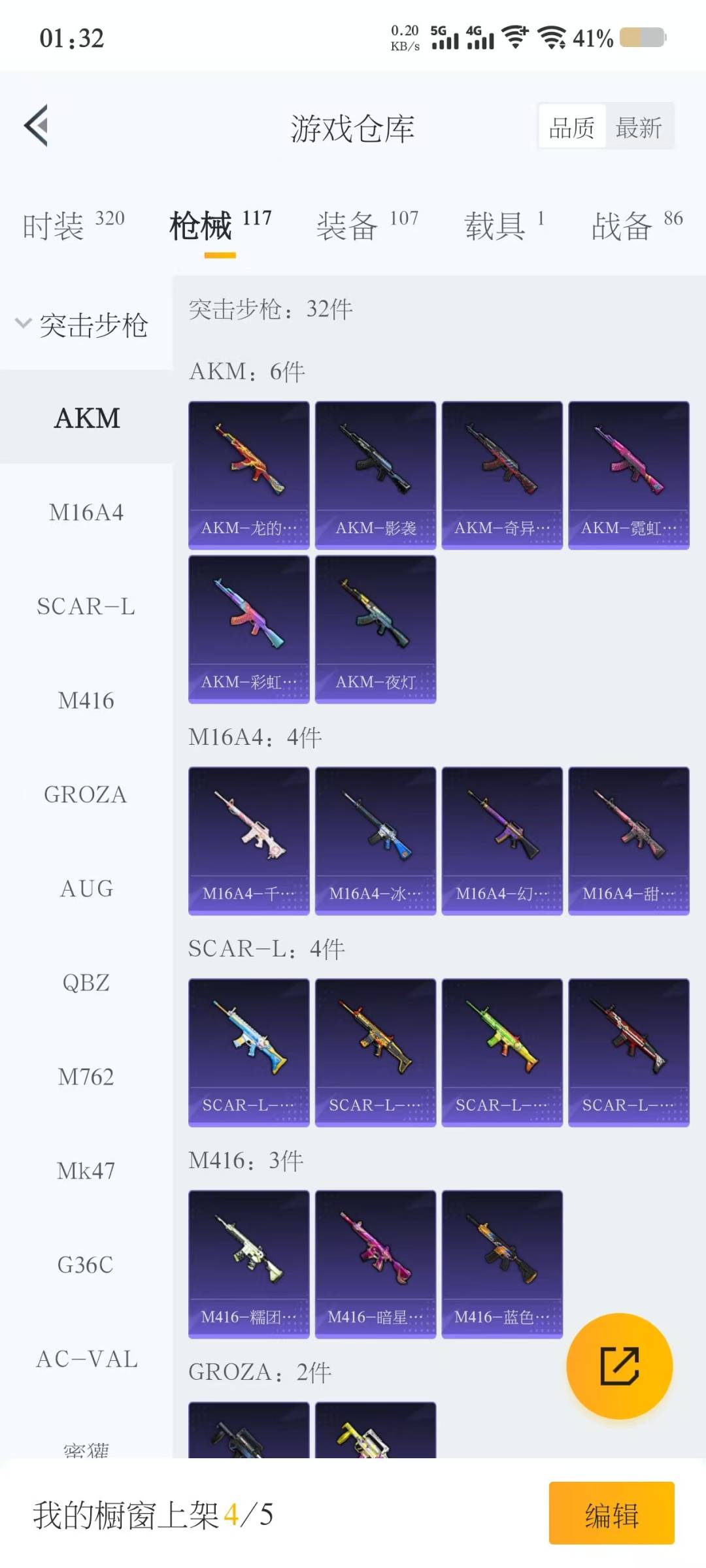
Task: Jump to M416 in the side list
Action: [86, 700]
